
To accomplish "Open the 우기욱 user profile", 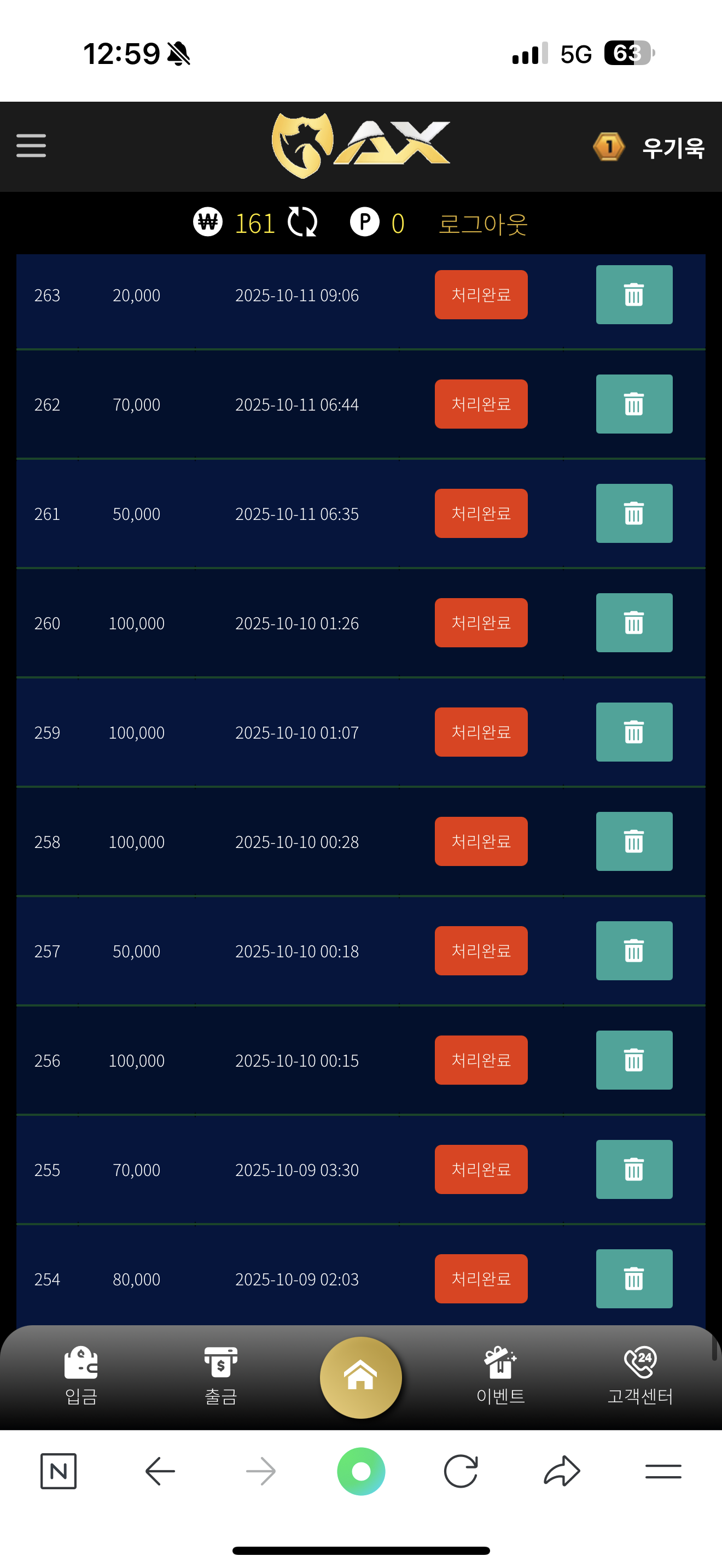I will click(673, 148).
